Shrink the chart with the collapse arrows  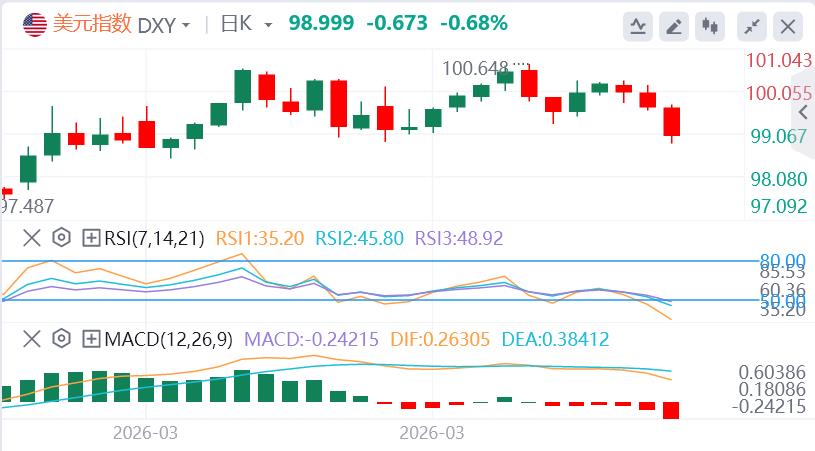(x=751, y=26)
